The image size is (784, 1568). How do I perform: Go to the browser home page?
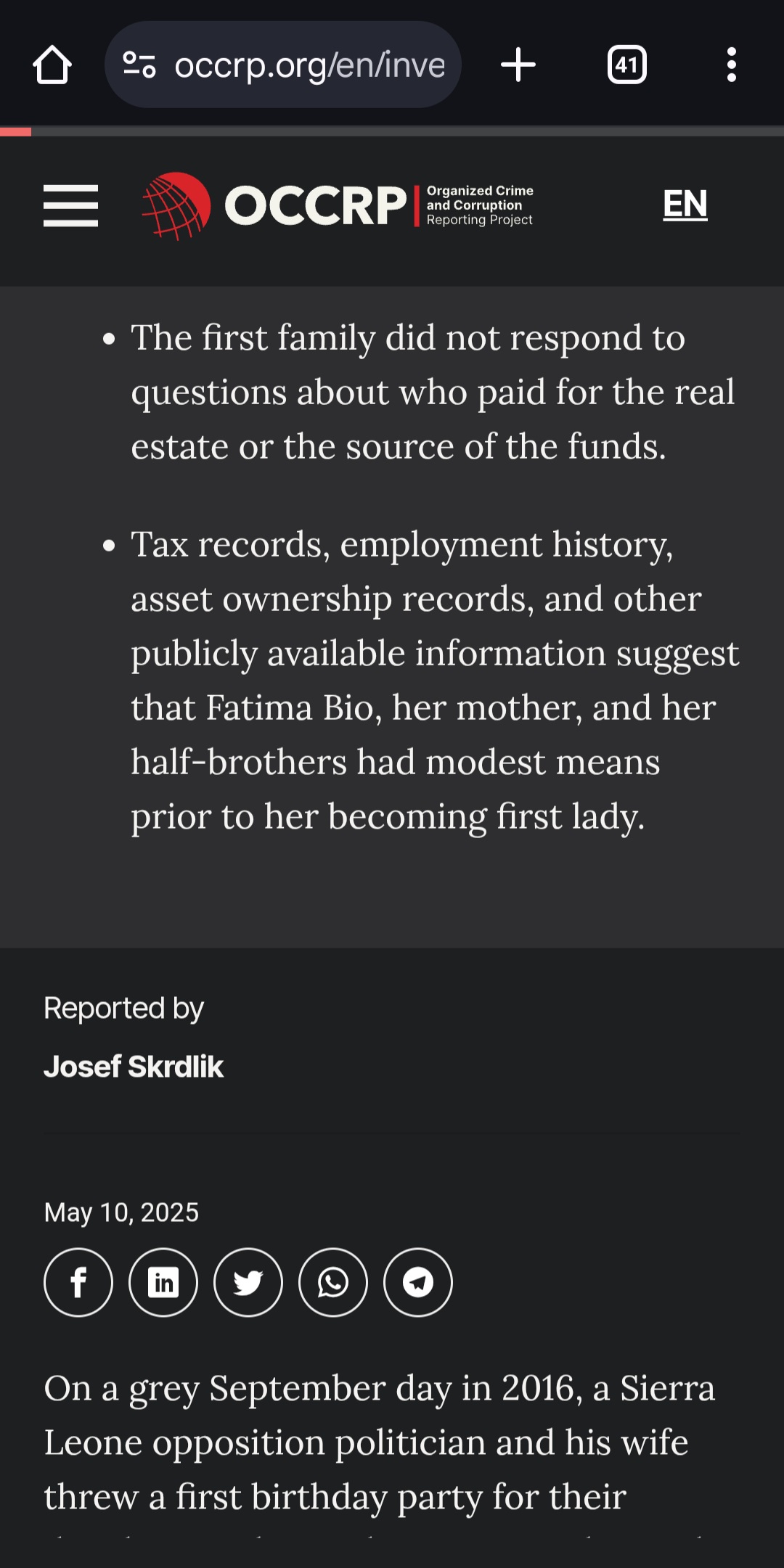tap(52, 65)
